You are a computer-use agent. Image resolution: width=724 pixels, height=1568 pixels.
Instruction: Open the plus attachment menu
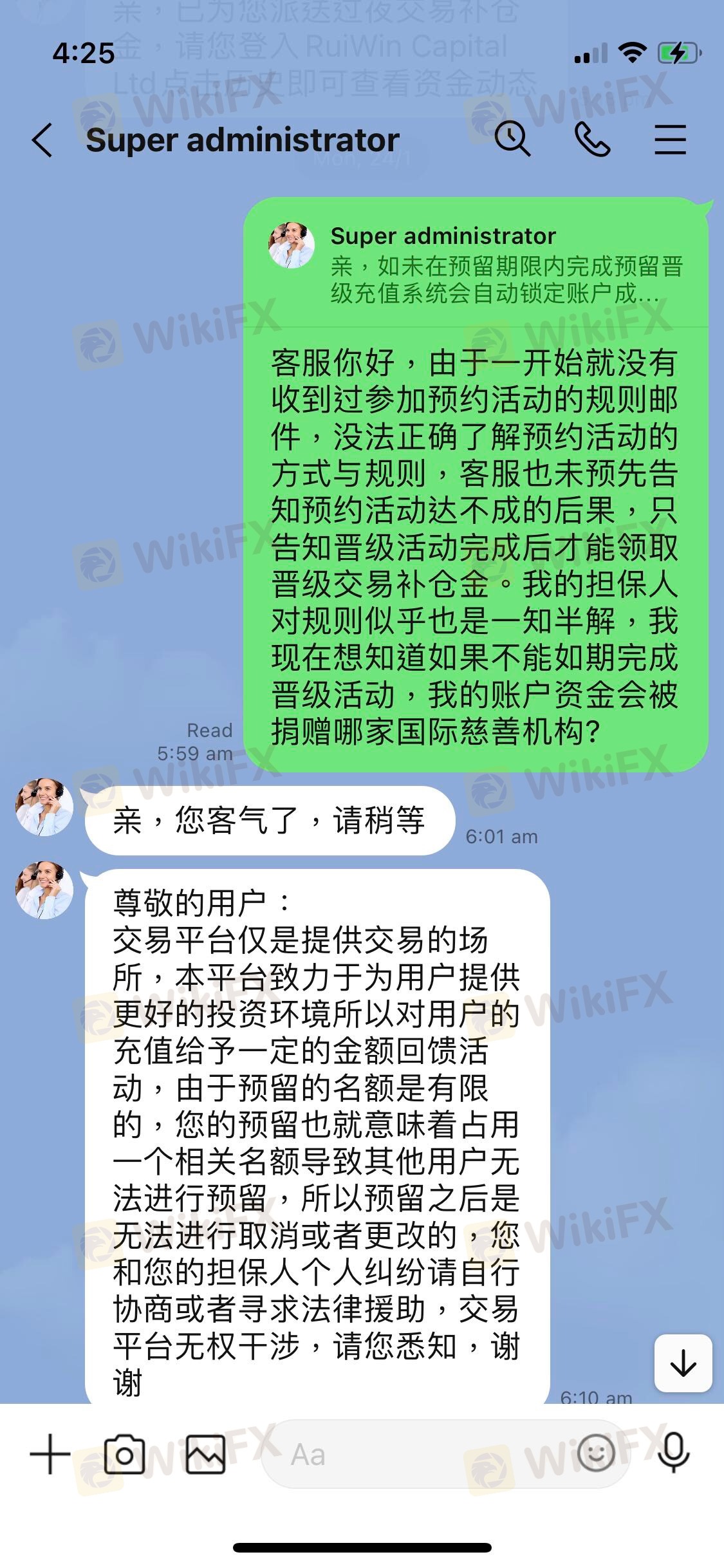coord(50,1454)
